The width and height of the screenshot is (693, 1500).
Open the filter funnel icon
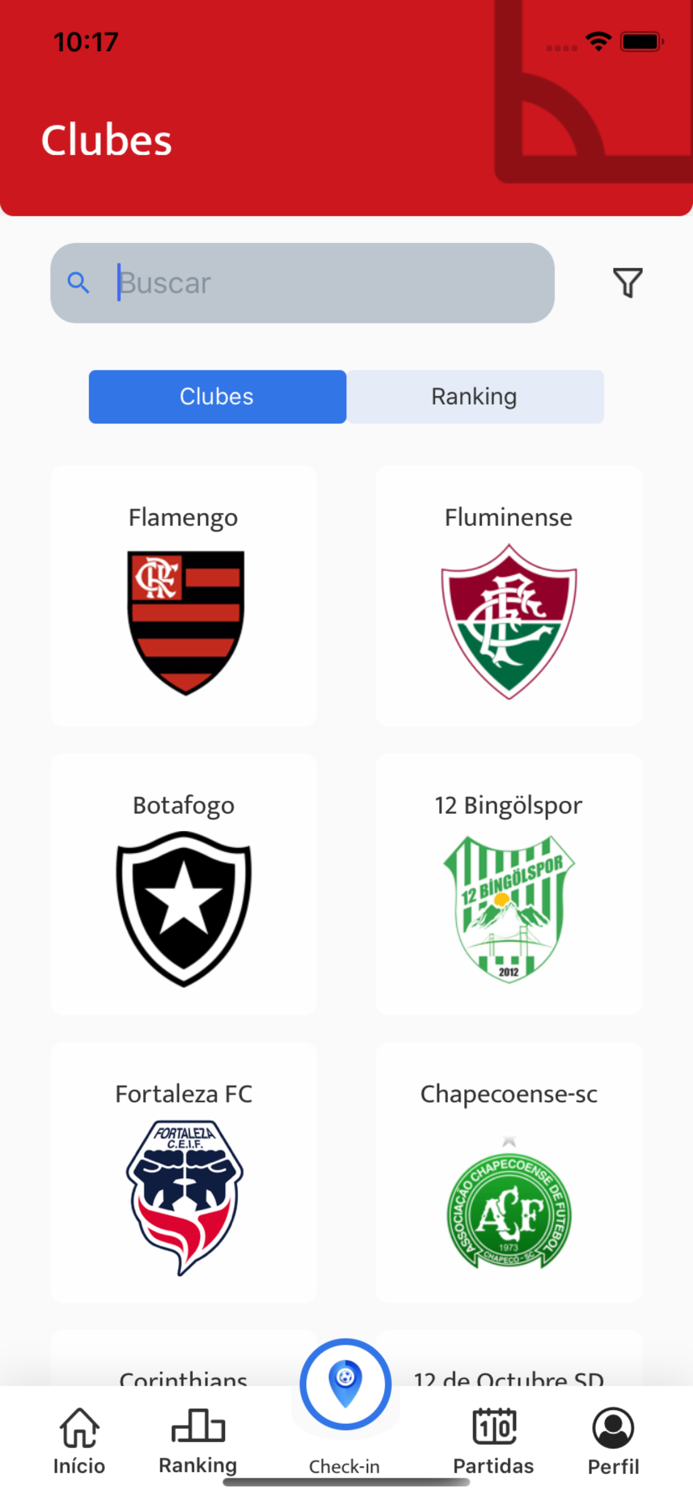(627, 283)
